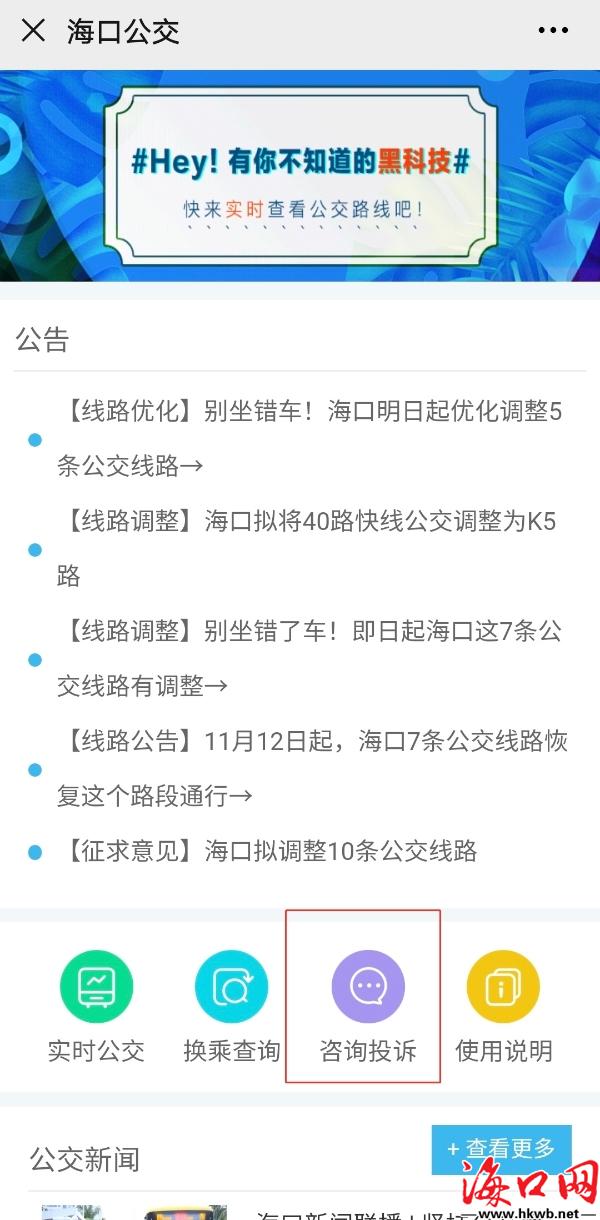Read notice about 7 adjusted bus routes
This screenshot has width=600, height=1220.
click(310, 658)
